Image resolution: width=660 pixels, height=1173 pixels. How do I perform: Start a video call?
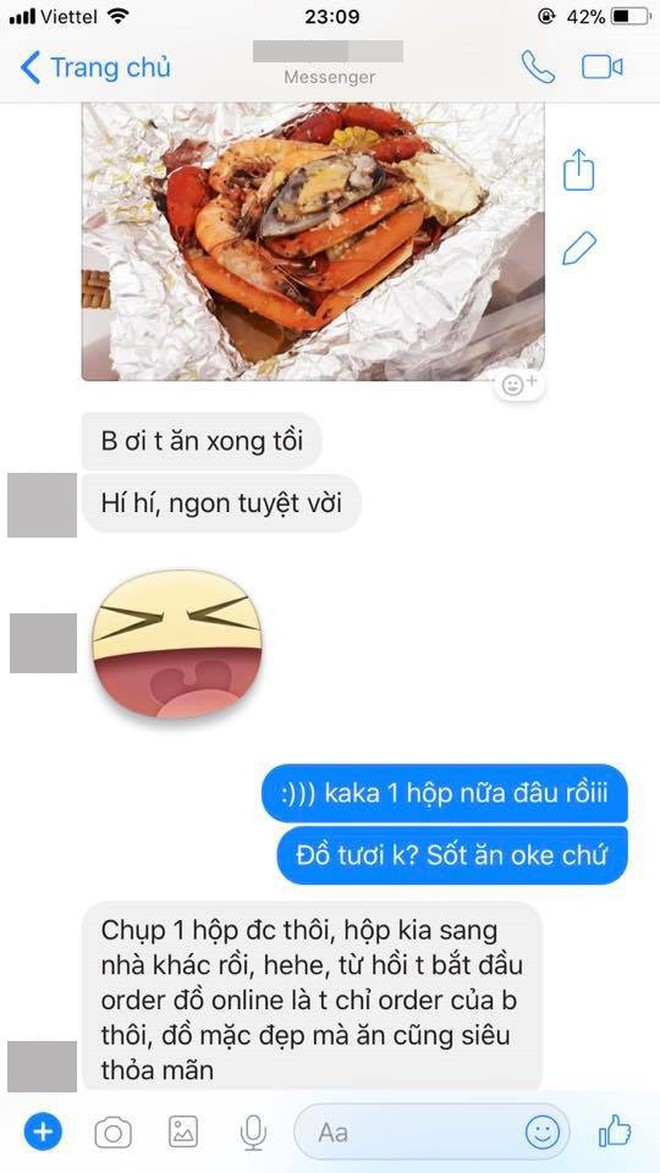[602, 67]
